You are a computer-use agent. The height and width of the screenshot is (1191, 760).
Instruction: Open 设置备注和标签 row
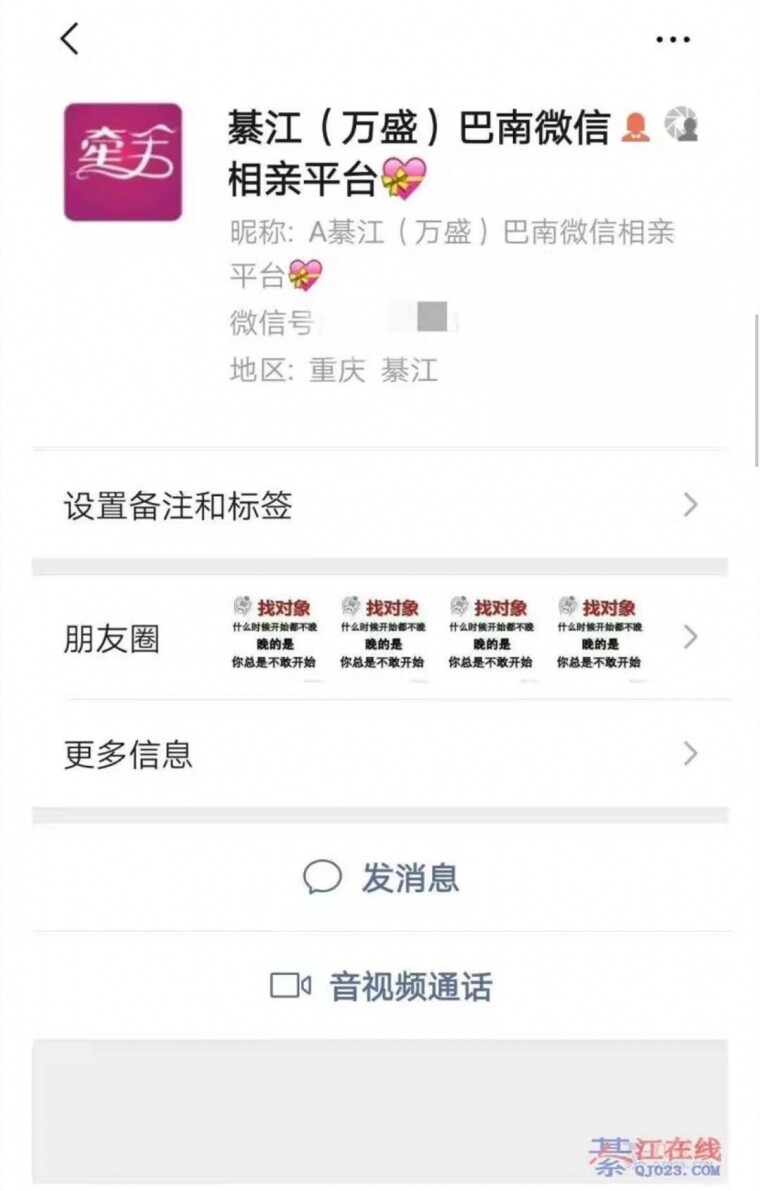(x=380, y=506)
